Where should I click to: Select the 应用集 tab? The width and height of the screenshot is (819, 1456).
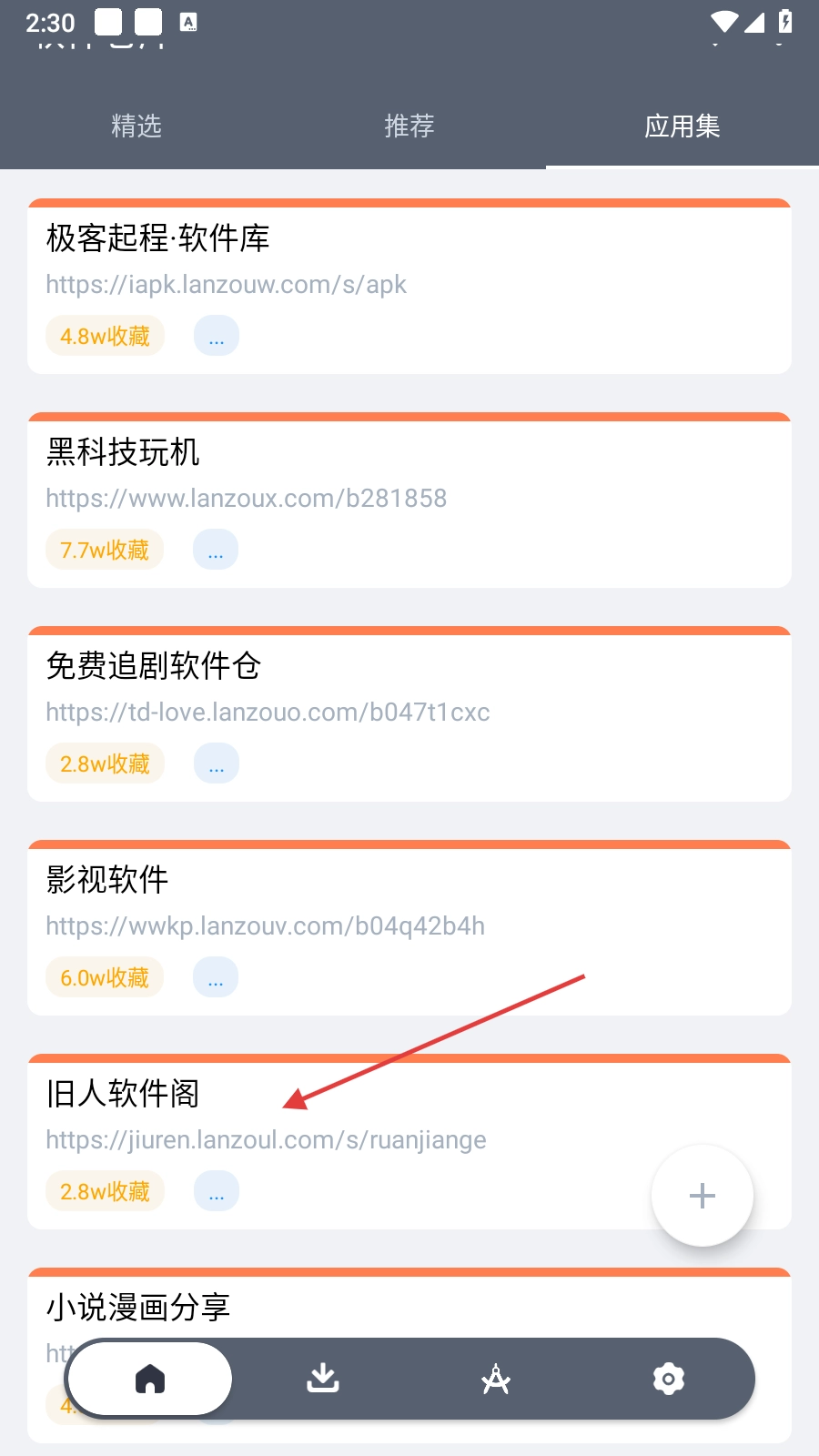682,126
